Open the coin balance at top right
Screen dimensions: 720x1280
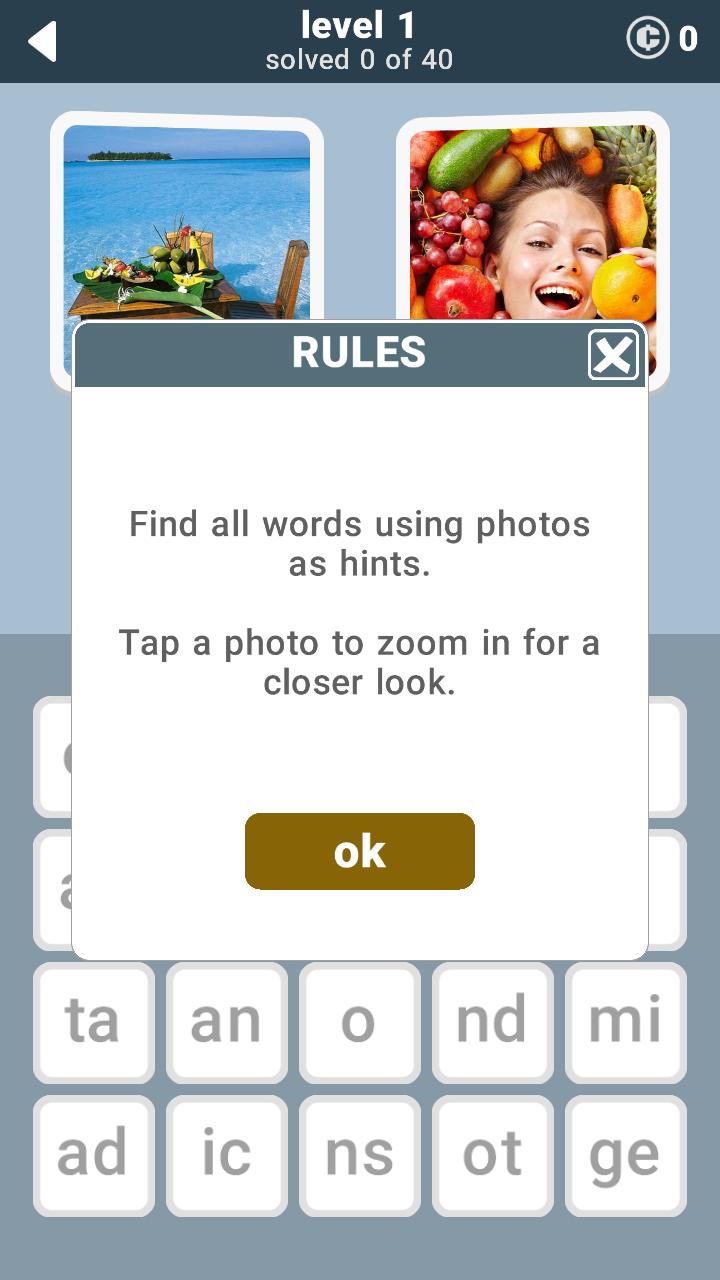661,39
